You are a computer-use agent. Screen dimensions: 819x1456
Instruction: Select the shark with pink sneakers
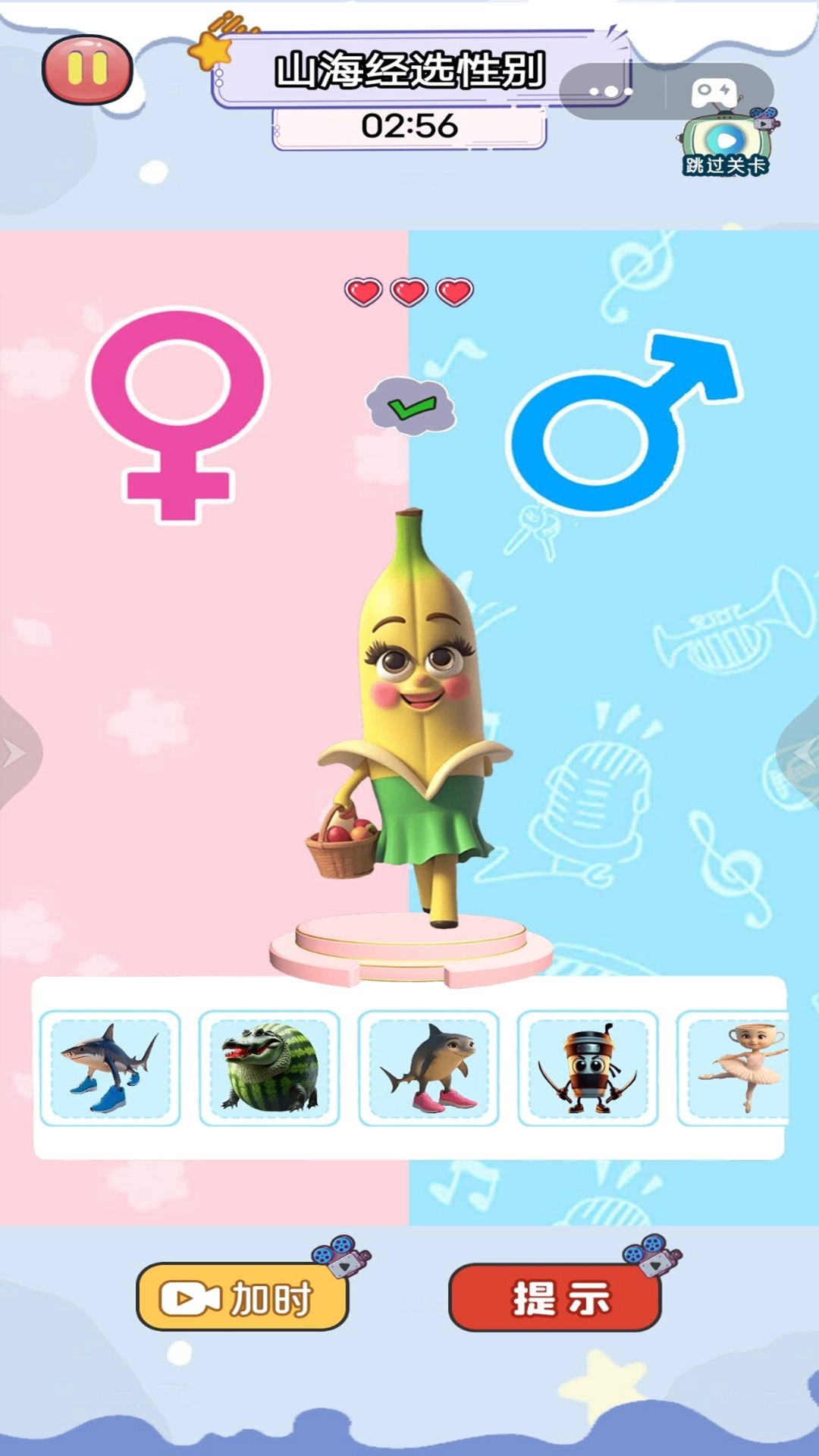[x=428, y=1068]
